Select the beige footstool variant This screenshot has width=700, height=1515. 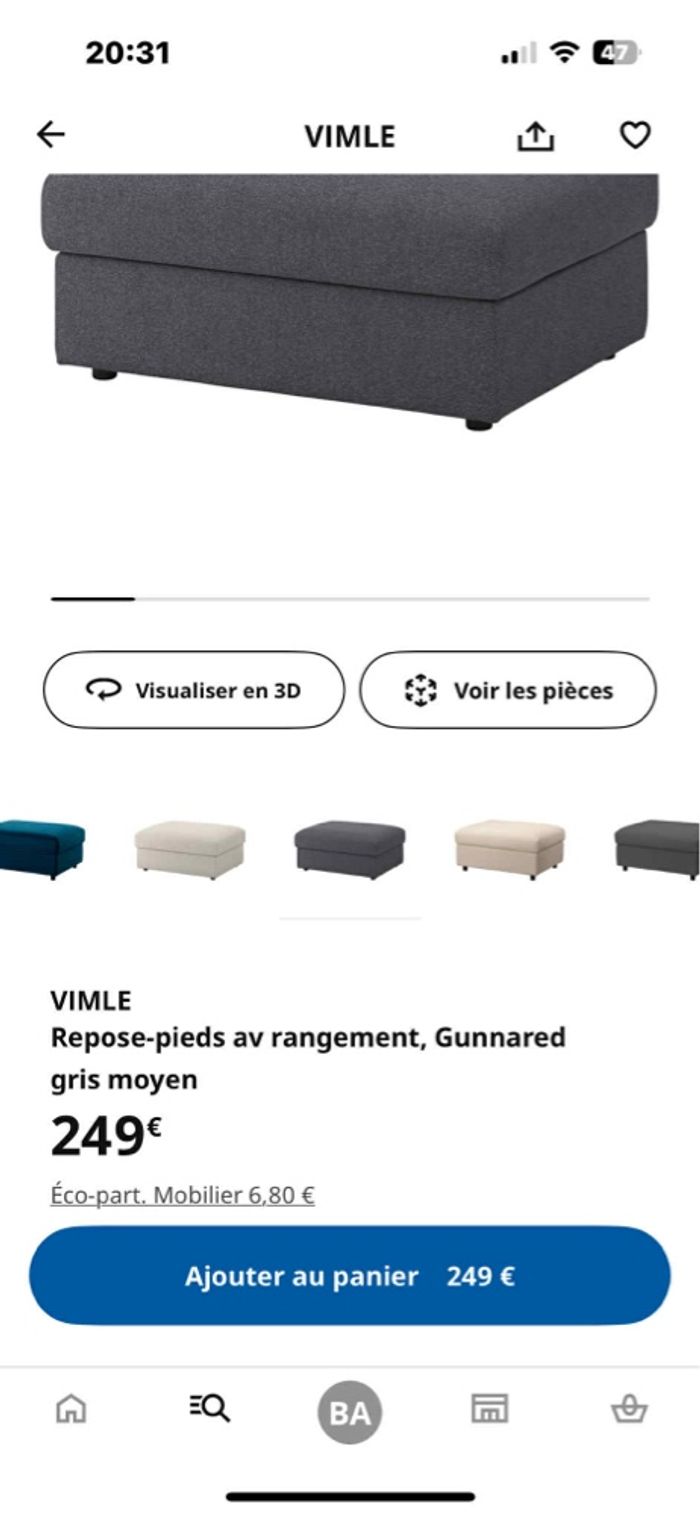(509, 849)
